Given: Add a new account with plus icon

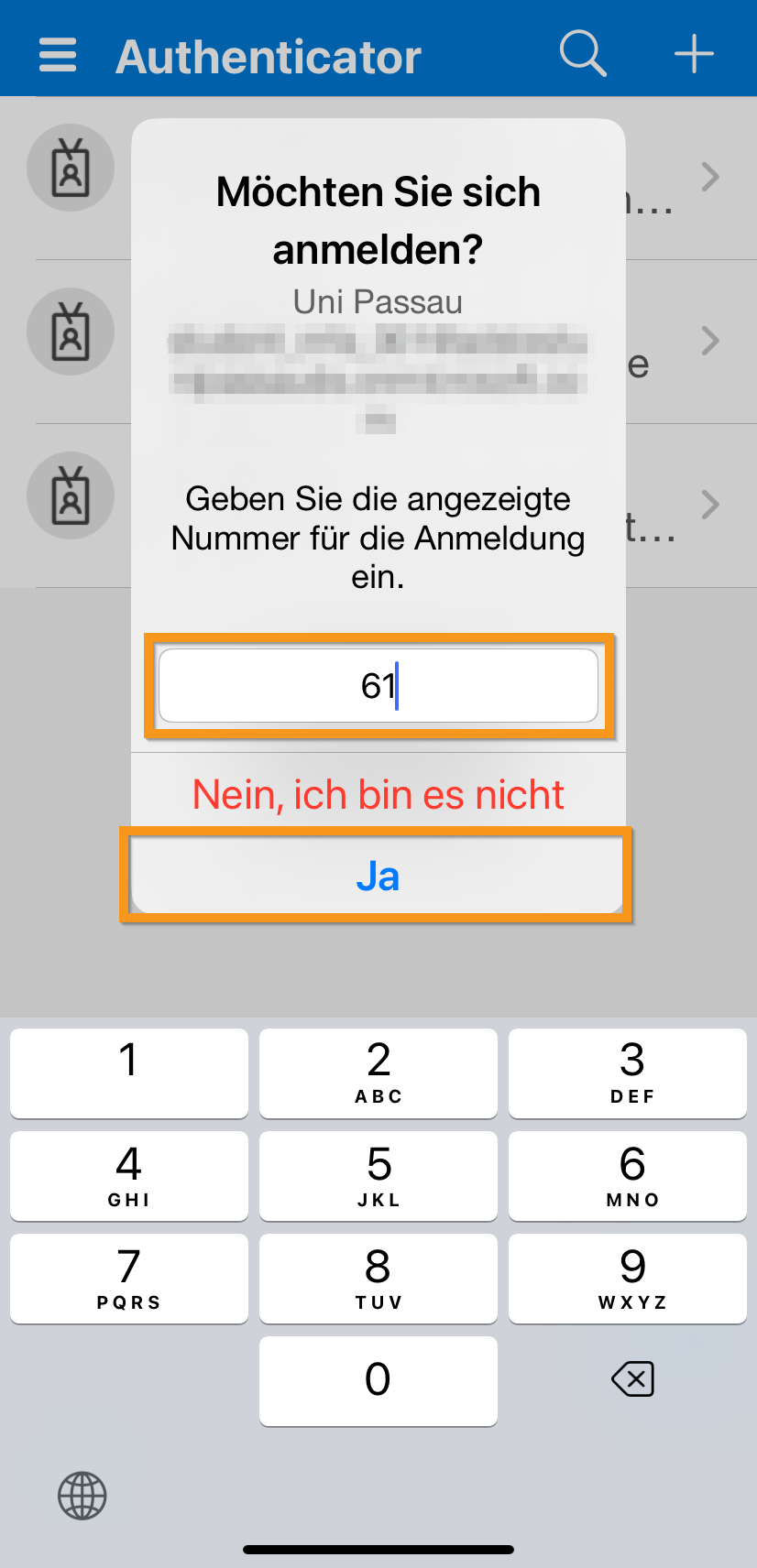Looking at the screenshot, I should [x=694, y=53].
